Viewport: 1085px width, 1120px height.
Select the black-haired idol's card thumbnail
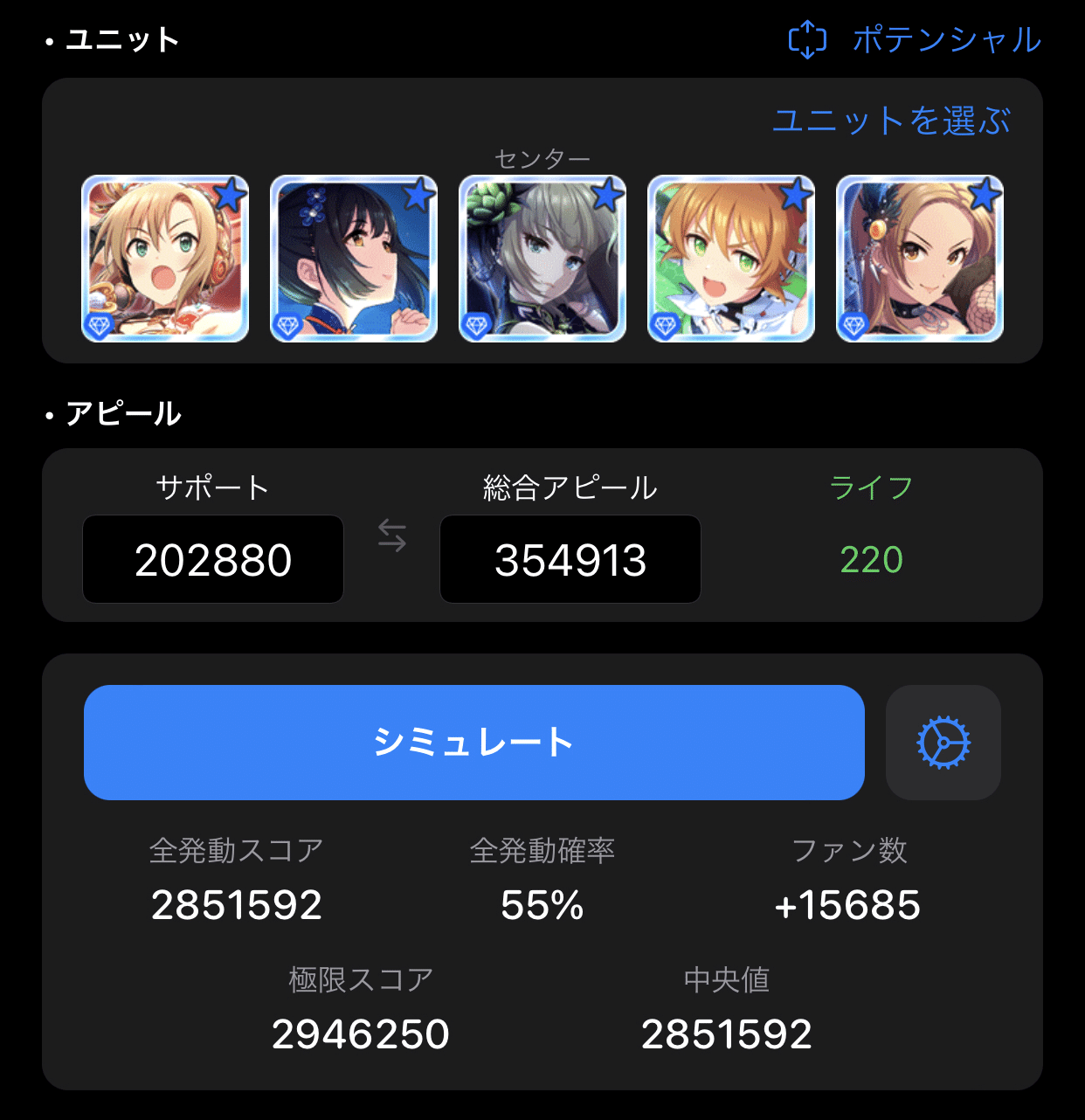(353, 258)
